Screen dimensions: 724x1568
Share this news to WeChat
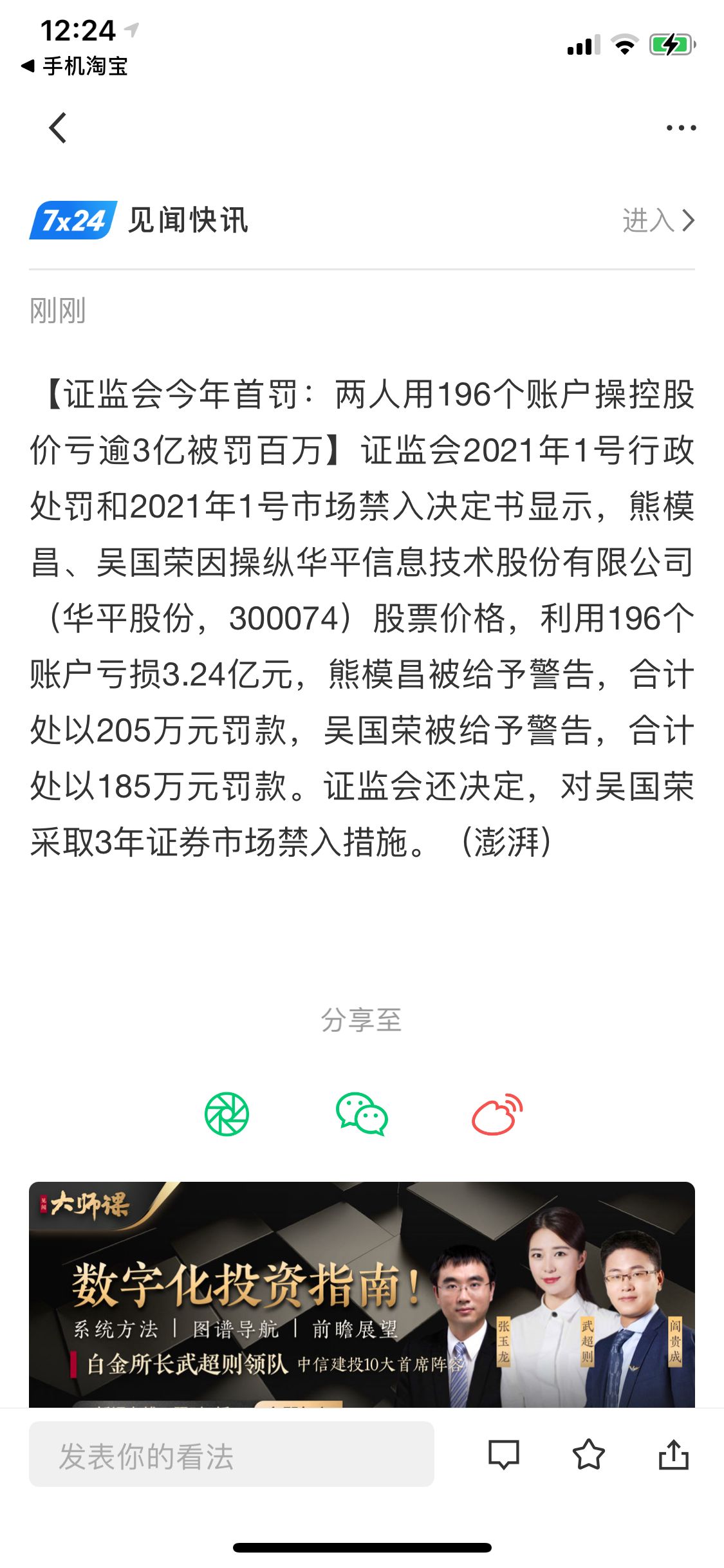pyautogui.click(x=362, y=1114)
